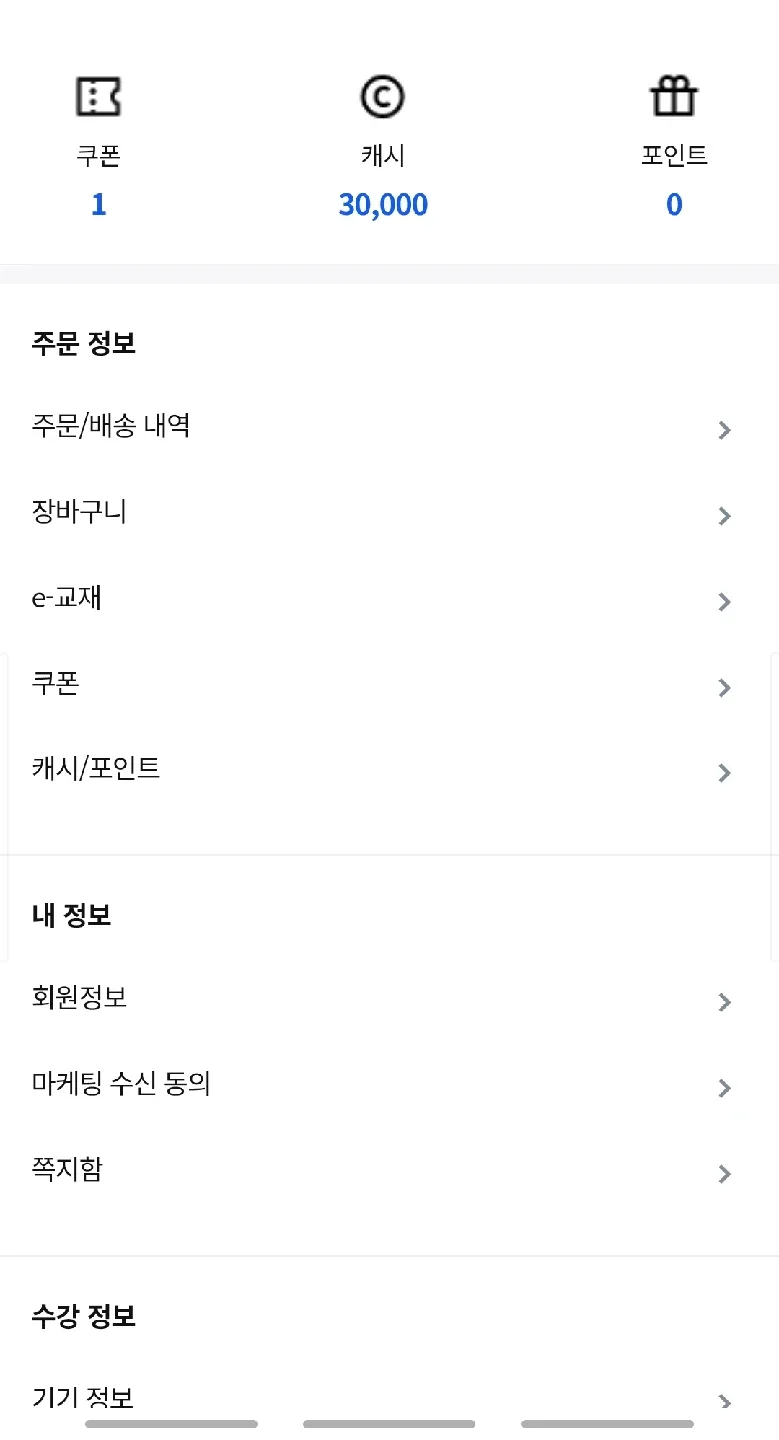
Task: Open the 포인트 gift summary
Action: (674, 150)
